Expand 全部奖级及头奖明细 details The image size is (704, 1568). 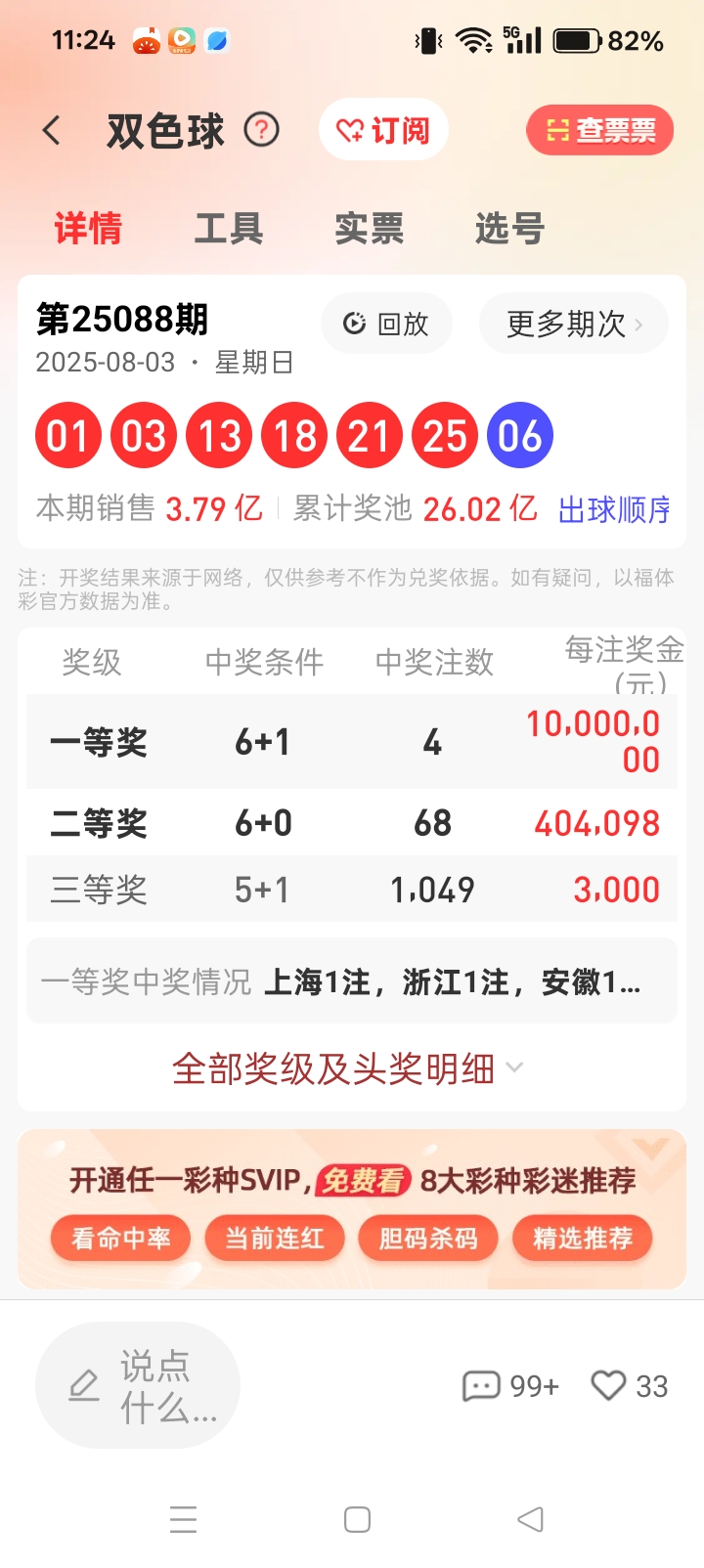pos(351,1067)
